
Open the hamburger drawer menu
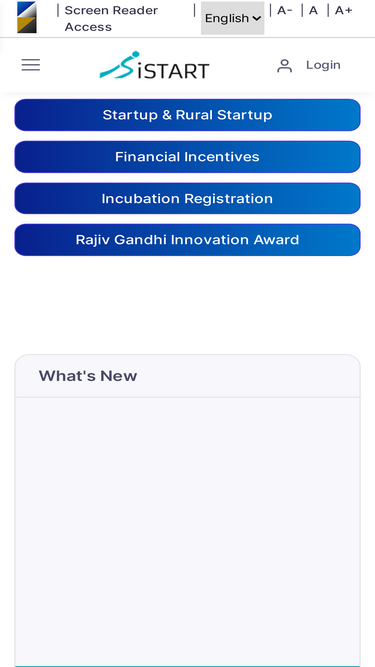[x=31, y=65]
